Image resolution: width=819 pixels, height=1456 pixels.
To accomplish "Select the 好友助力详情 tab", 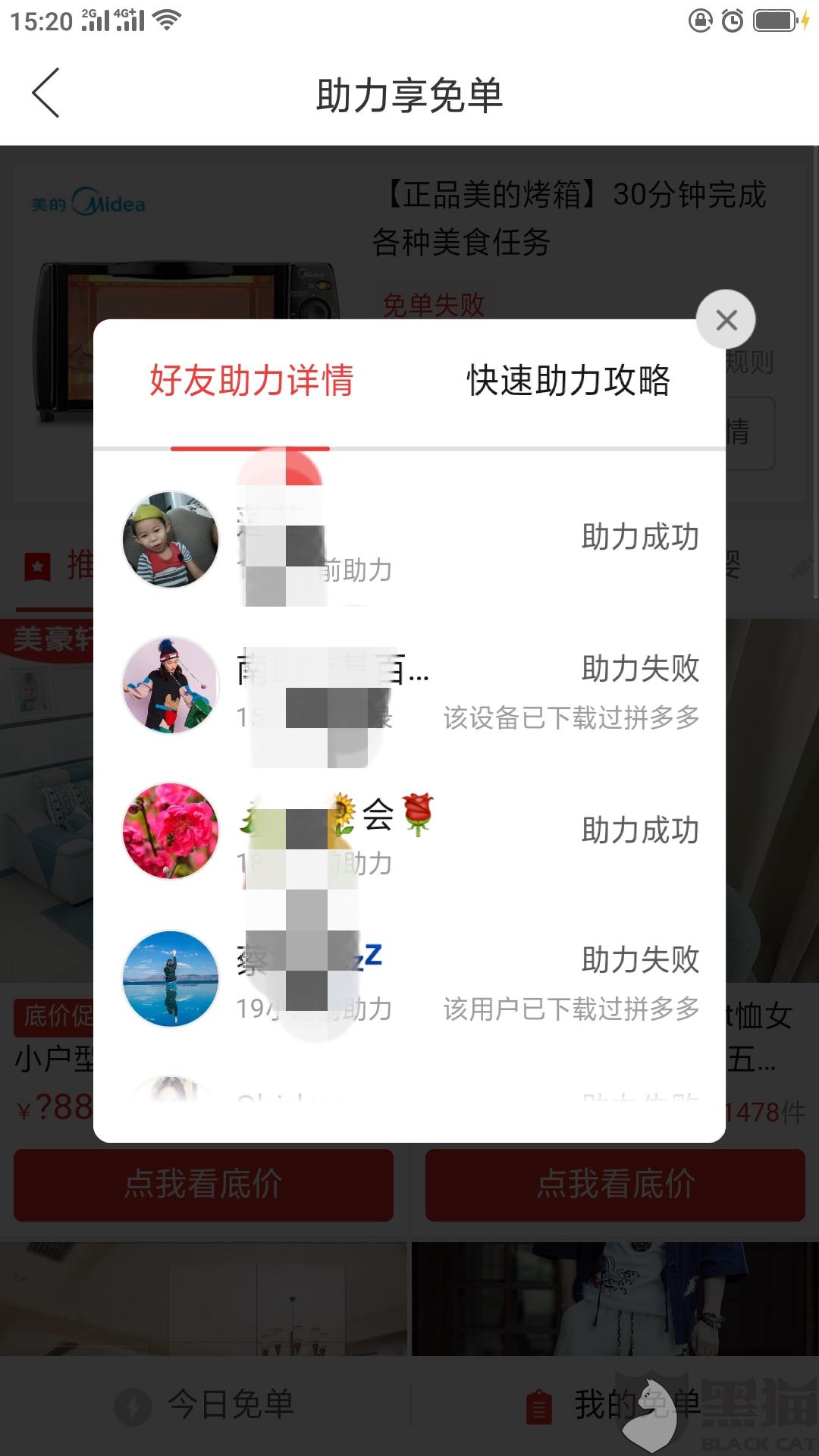I will click(251, 381).
